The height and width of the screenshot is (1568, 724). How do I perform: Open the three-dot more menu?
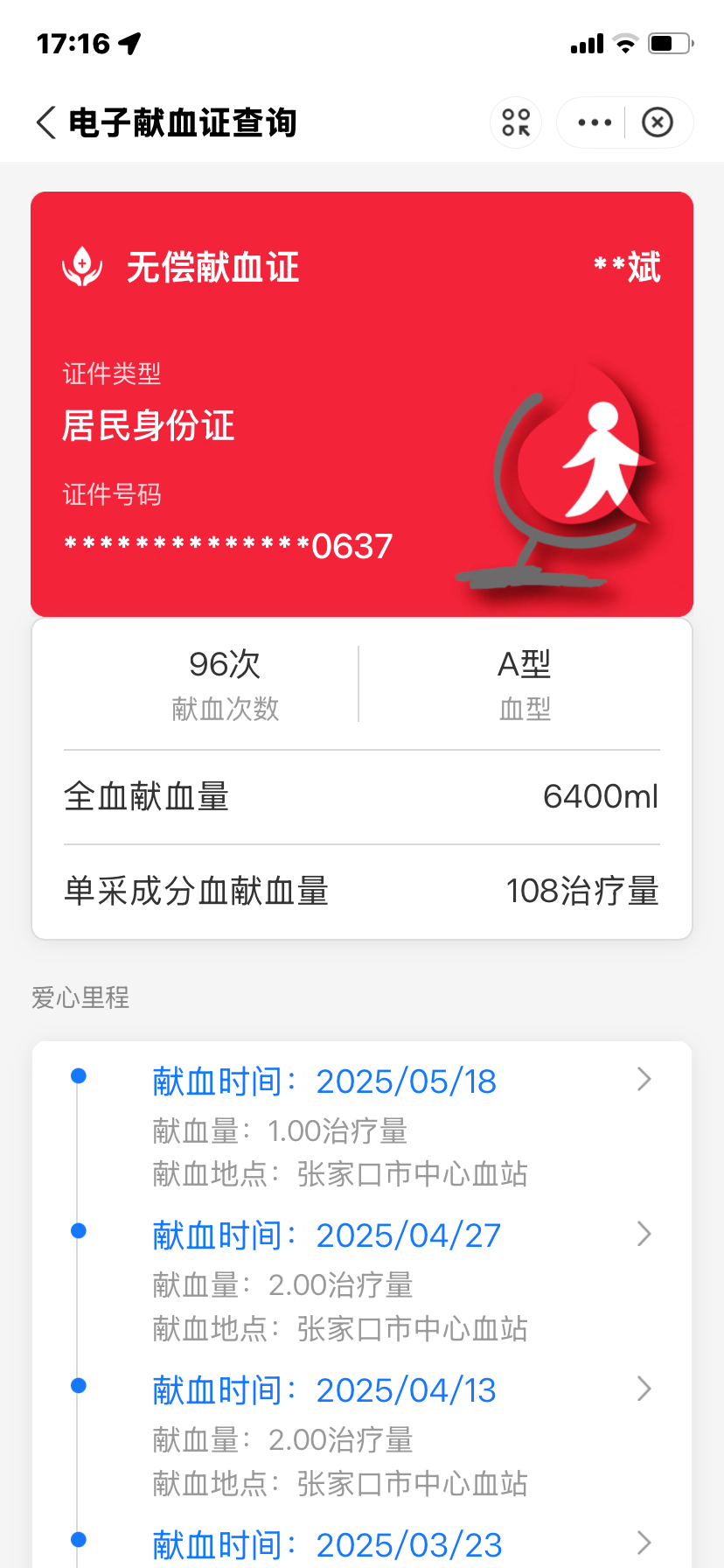tap(595, 122)
